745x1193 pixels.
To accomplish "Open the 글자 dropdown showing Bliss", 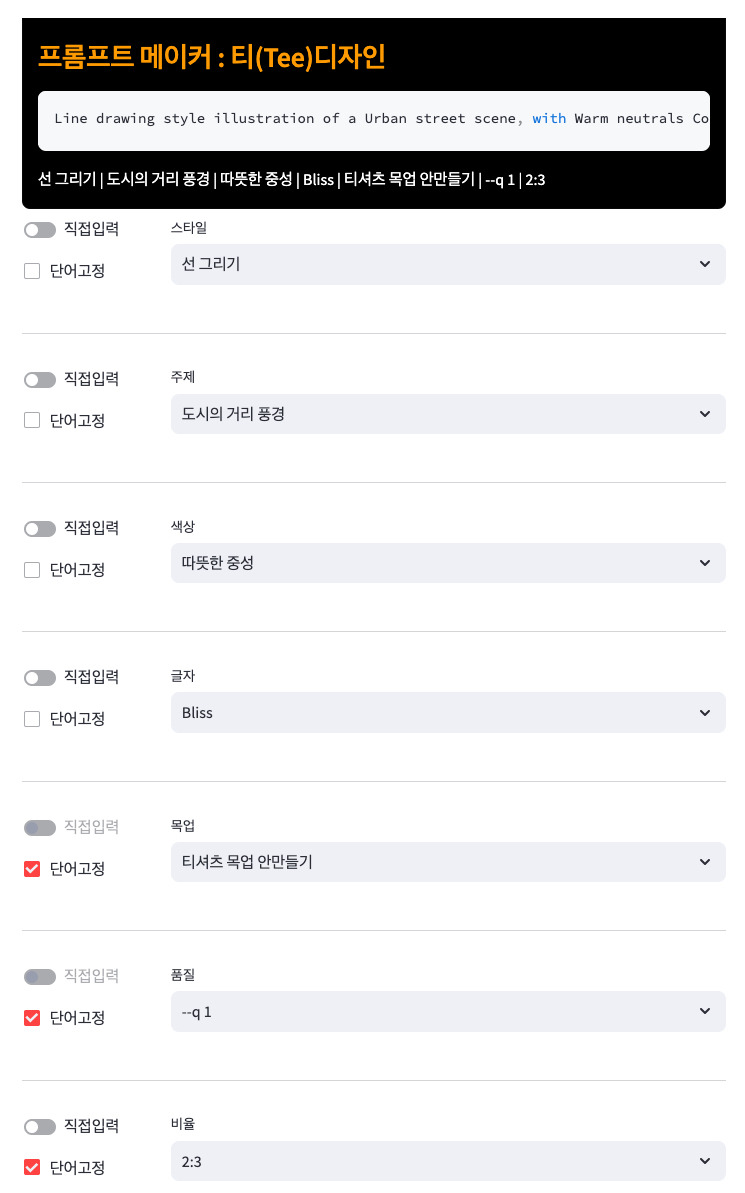I will 447,712.
